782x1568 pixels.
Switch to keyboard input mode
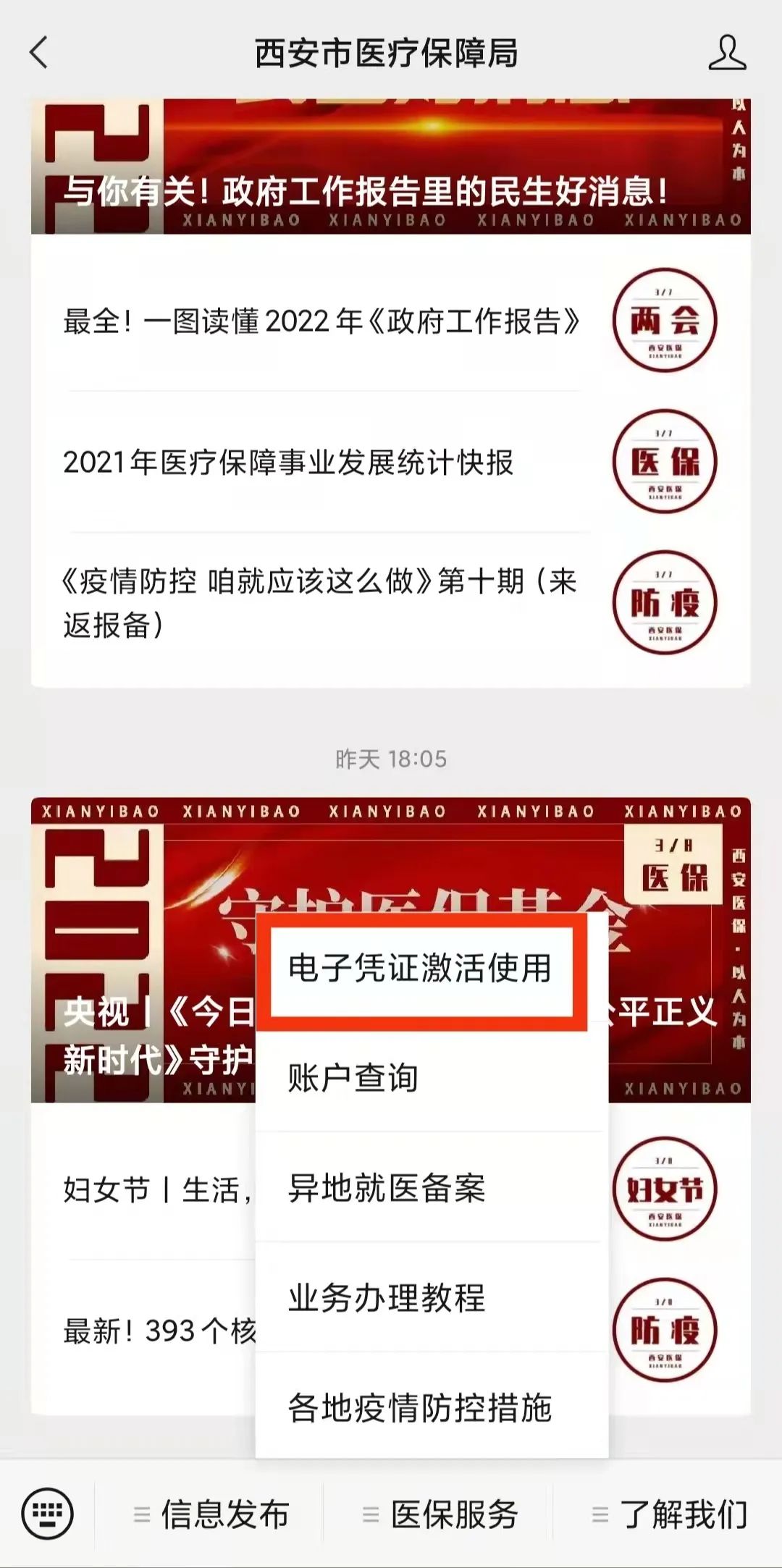coord(48,1513)
